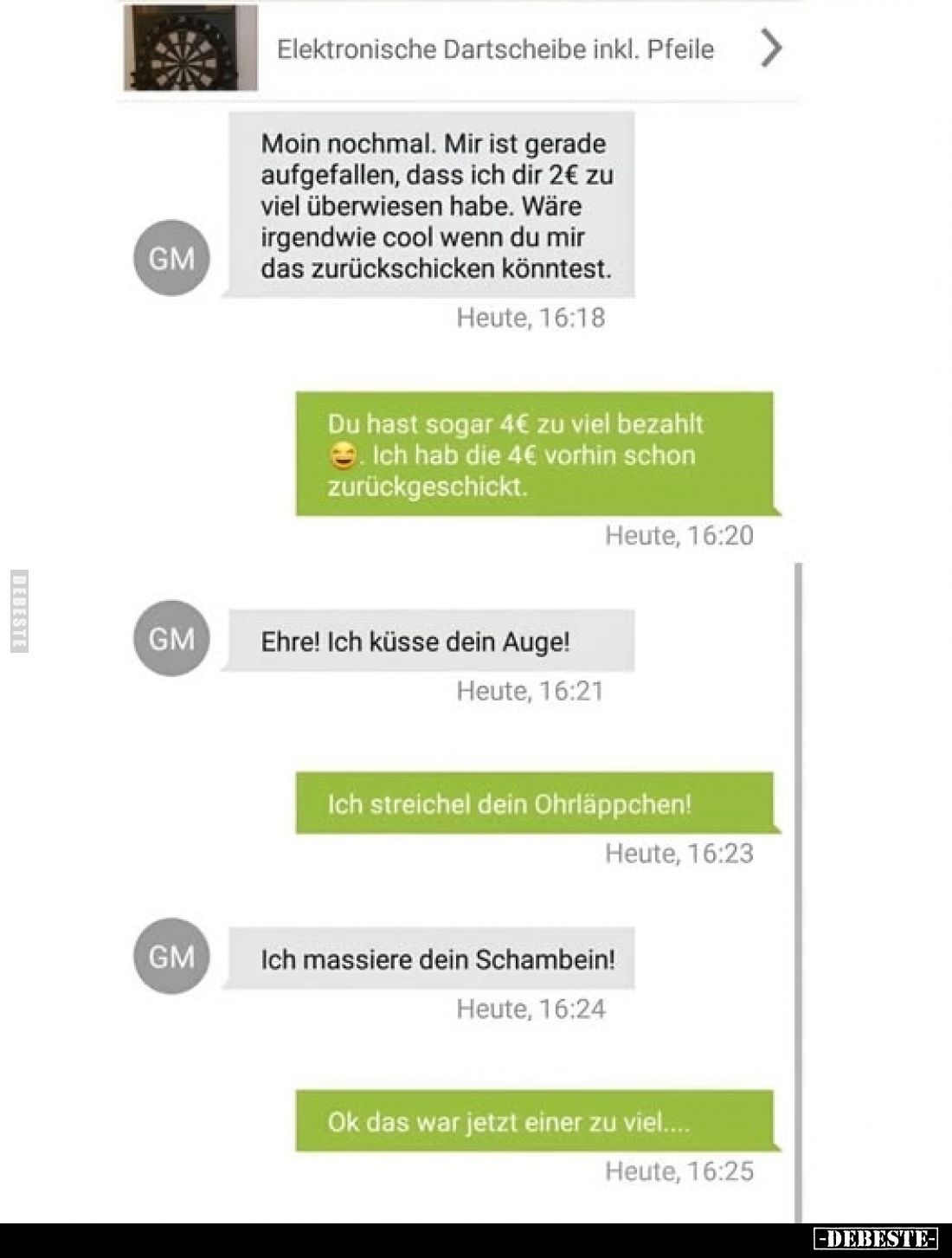This screenshot has width=952, height=1258.
Task: Open the listing Elektronische Dartscheibe inkl. Pfeile
Action: [495, 49]
